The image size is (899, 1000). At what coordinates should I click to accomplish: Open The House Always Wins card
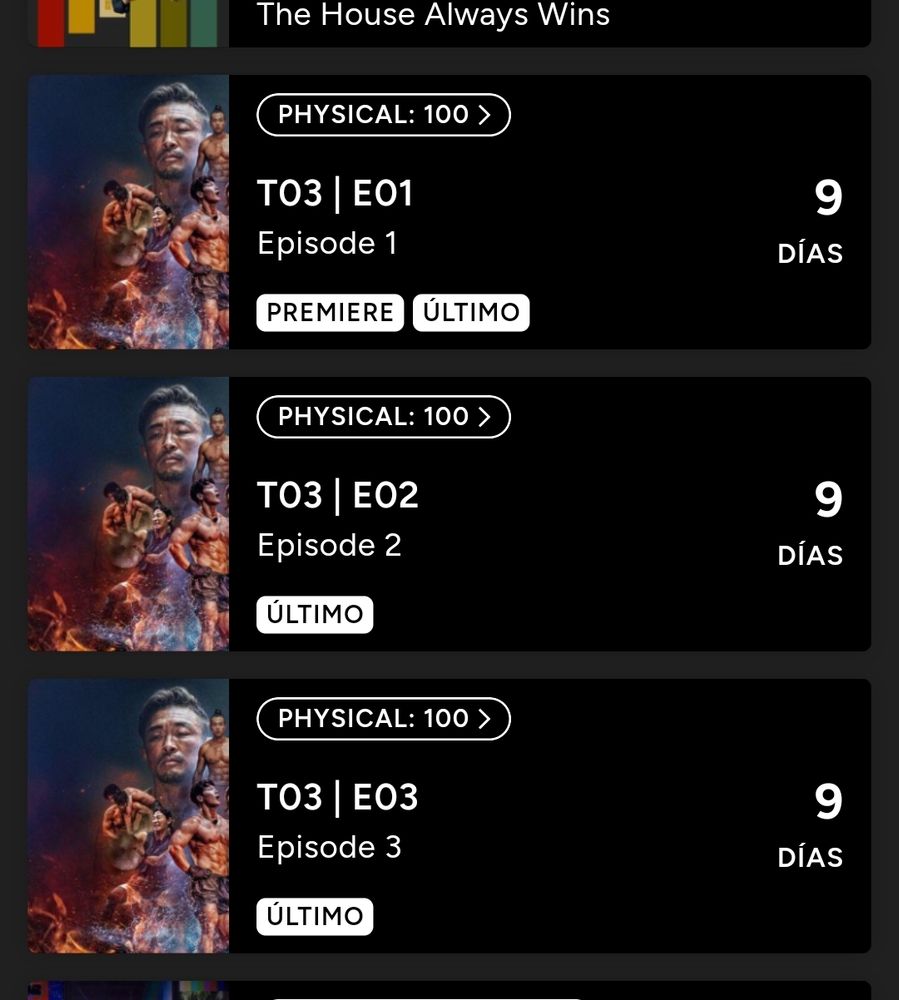click(450, 20)
